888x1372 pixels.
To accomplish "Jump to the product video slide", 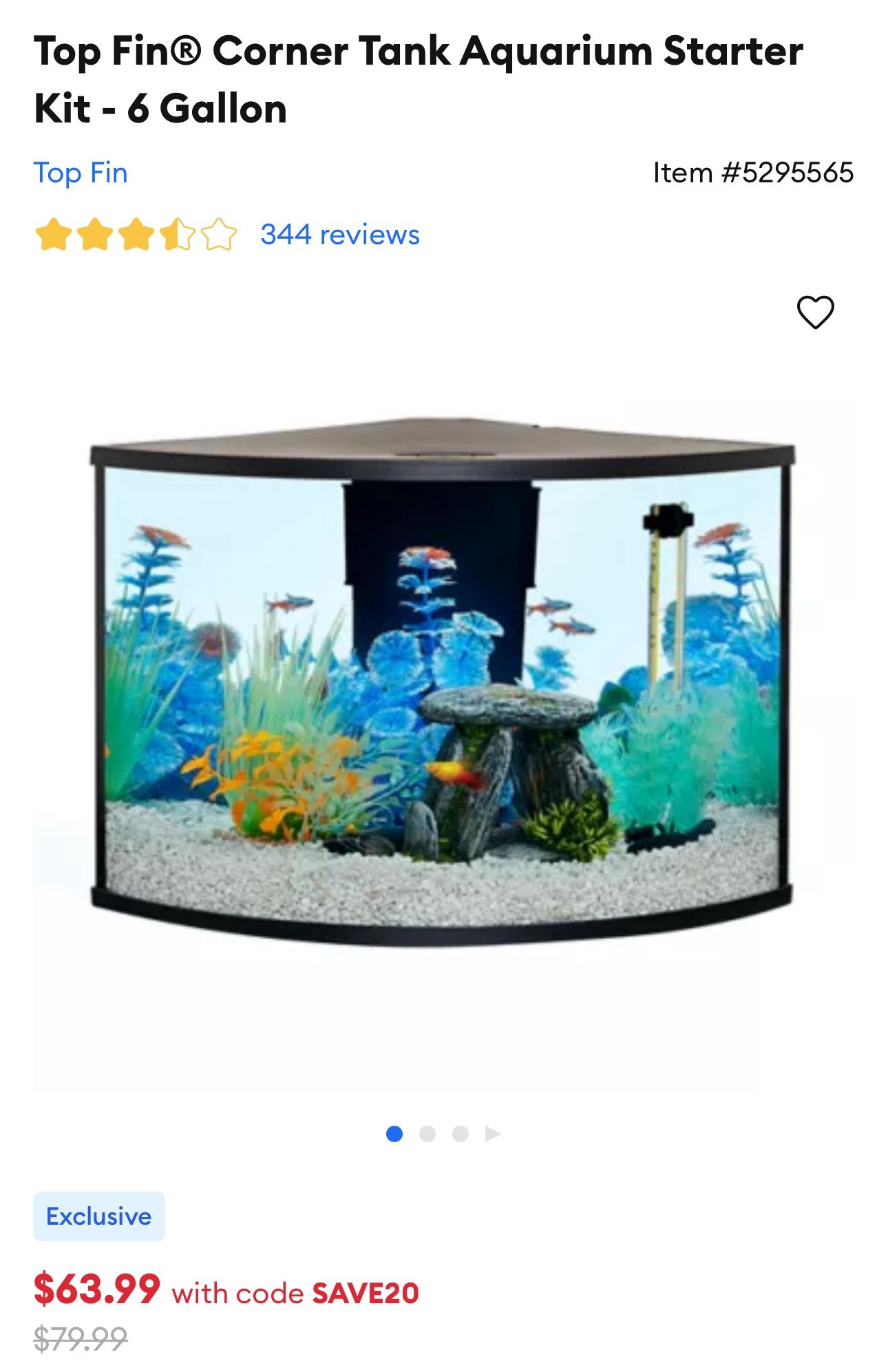I will 493,1133.
